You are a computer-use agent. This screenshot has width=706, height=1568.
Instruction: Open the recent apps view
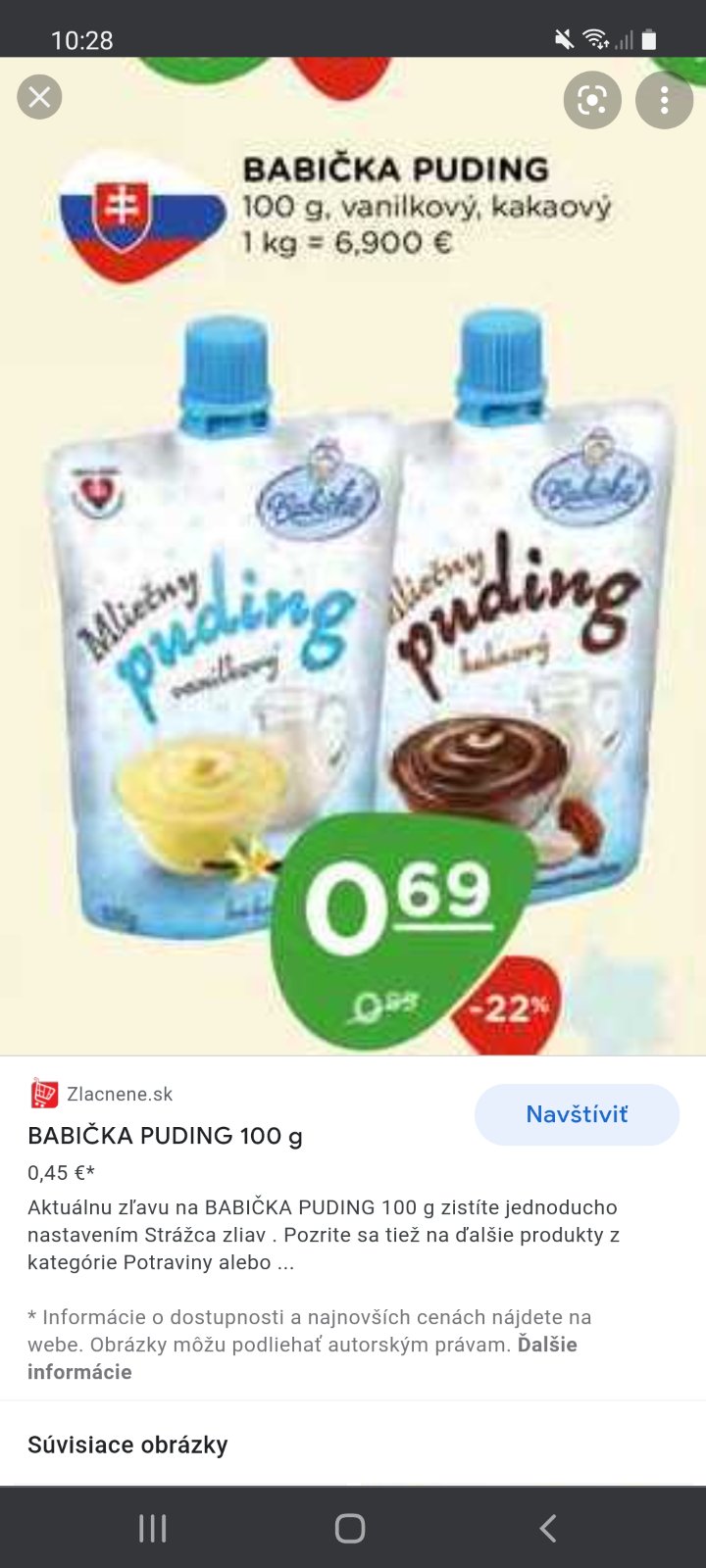pyautogui.click(x=153, y=1528)
